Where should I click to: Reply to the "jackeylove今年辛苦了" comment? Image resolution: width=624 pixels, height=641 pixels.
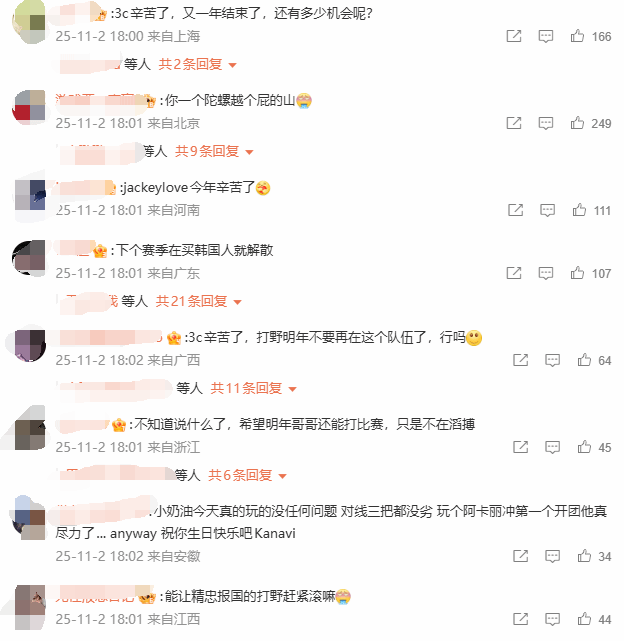point(548,210)
